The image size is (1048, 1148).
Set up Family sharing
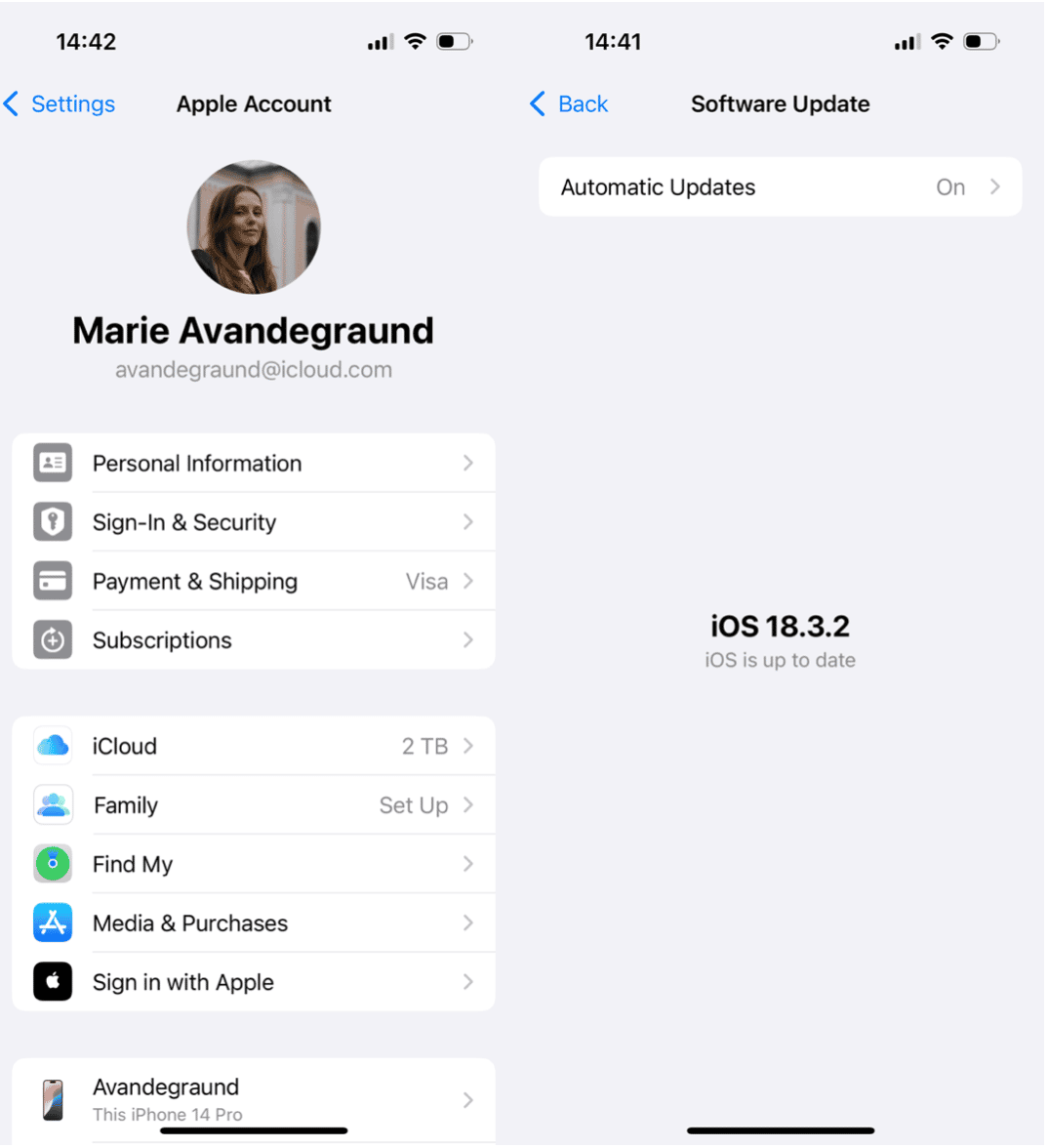[254, 805]
